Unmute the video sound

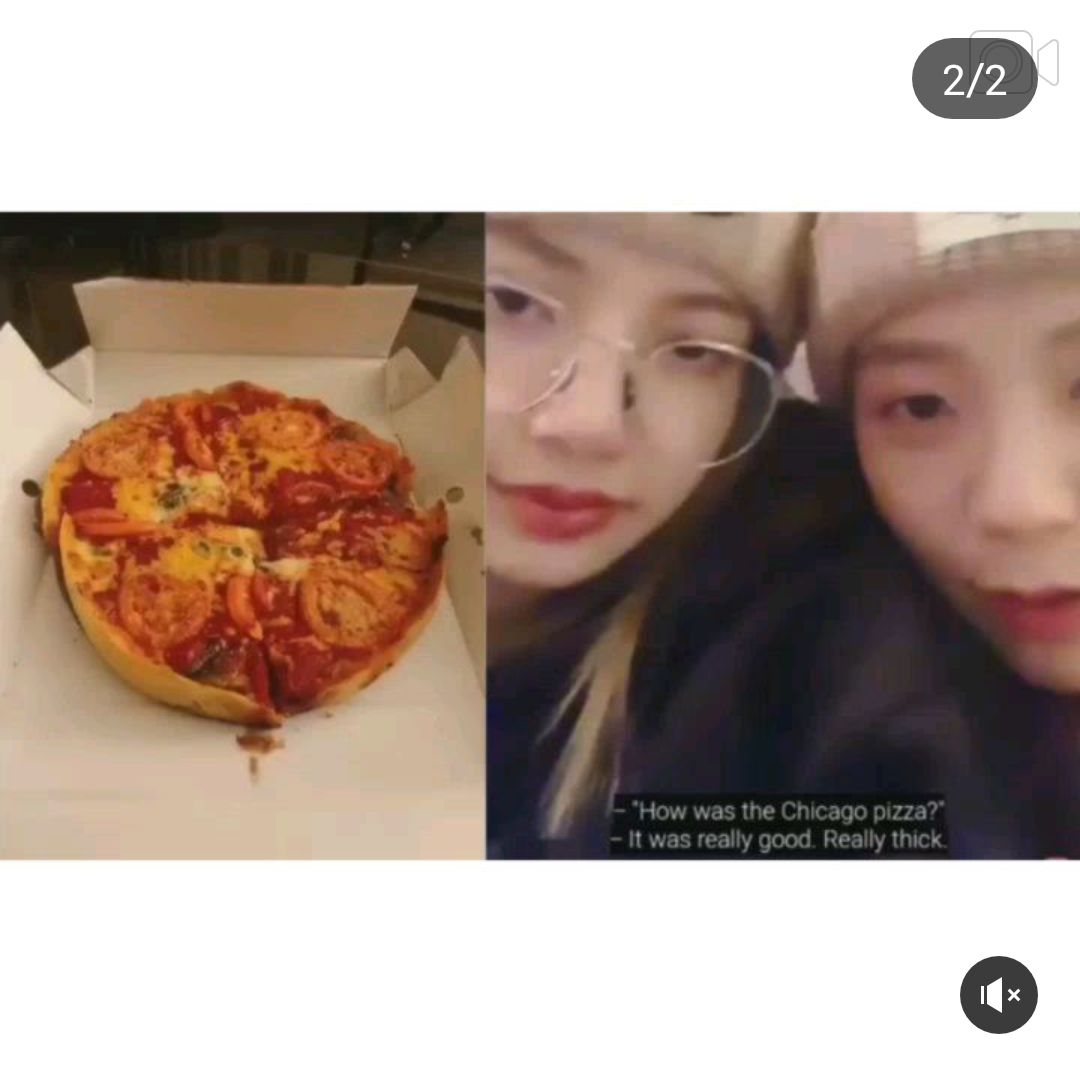coord(998,995)
